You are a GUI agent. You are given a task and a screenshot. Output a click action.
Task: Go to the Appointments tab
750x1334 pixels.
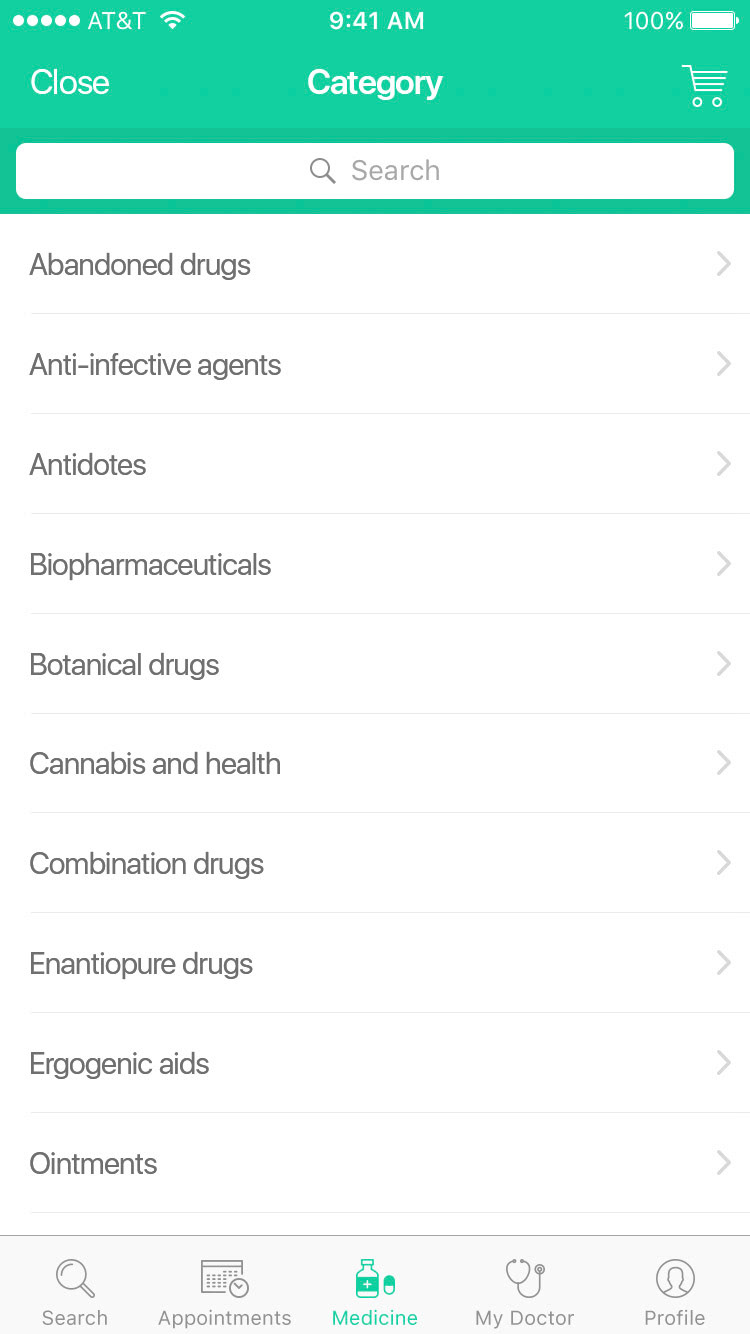click(225, 1292)
